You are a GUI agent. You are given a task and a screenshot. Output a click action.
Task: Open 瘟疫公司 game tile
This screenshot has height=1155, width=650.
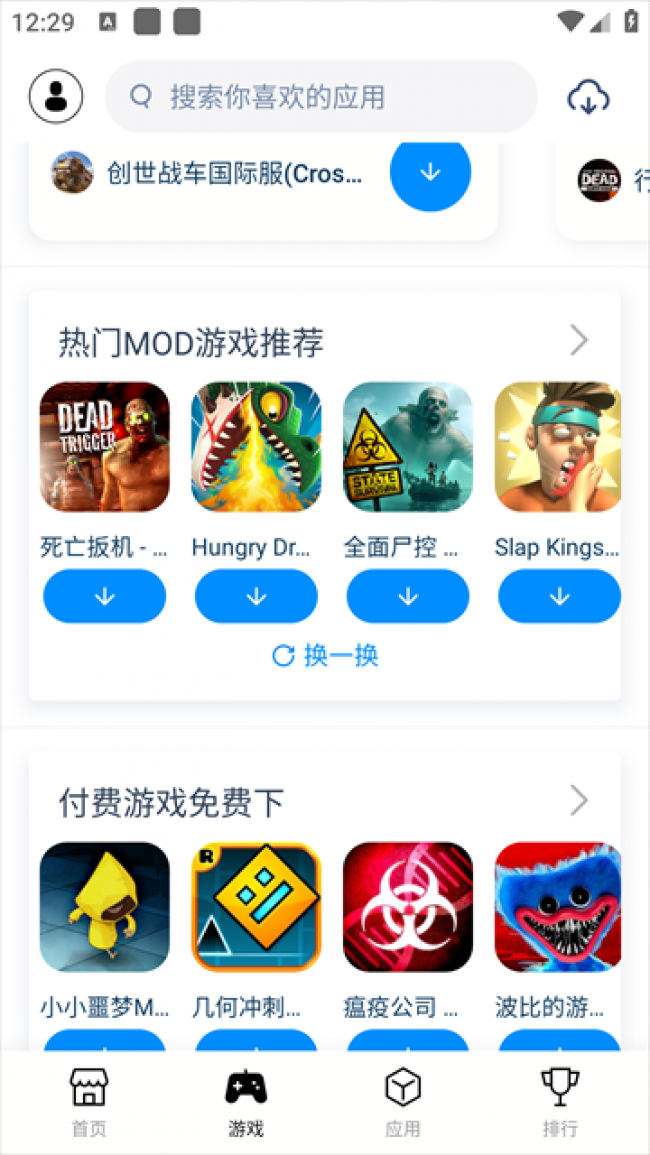[x=408, y=906]
